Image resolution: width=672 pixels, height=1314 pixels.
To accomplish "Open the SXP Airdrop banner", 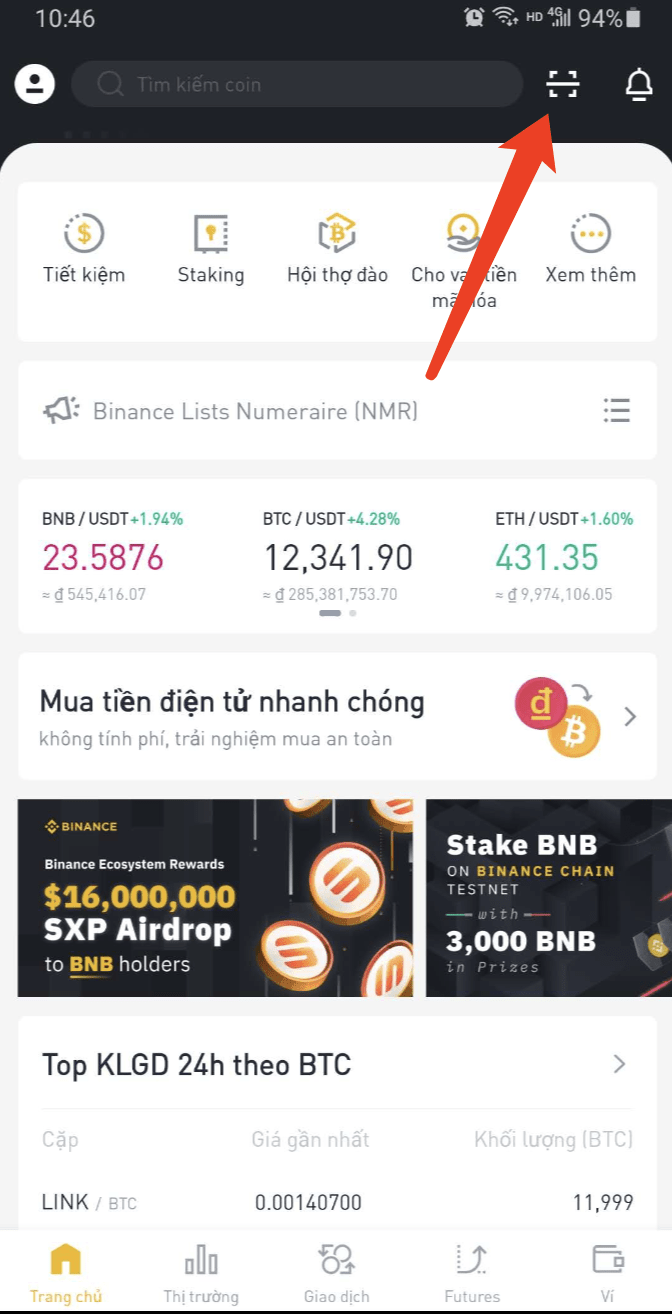I will pos(215,898).
